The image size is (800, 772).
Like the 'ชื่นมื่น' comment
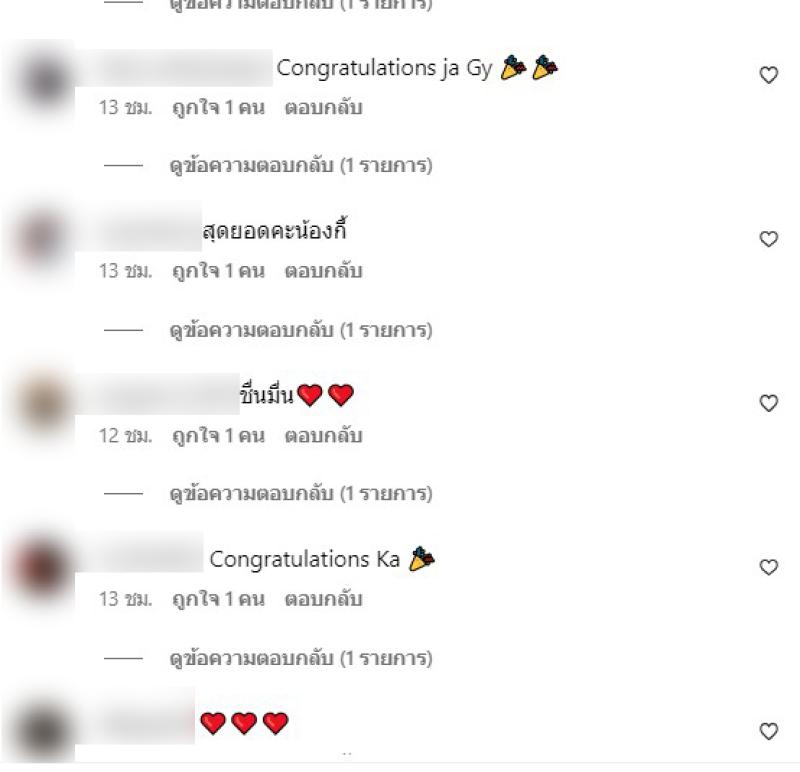point(768,403)
